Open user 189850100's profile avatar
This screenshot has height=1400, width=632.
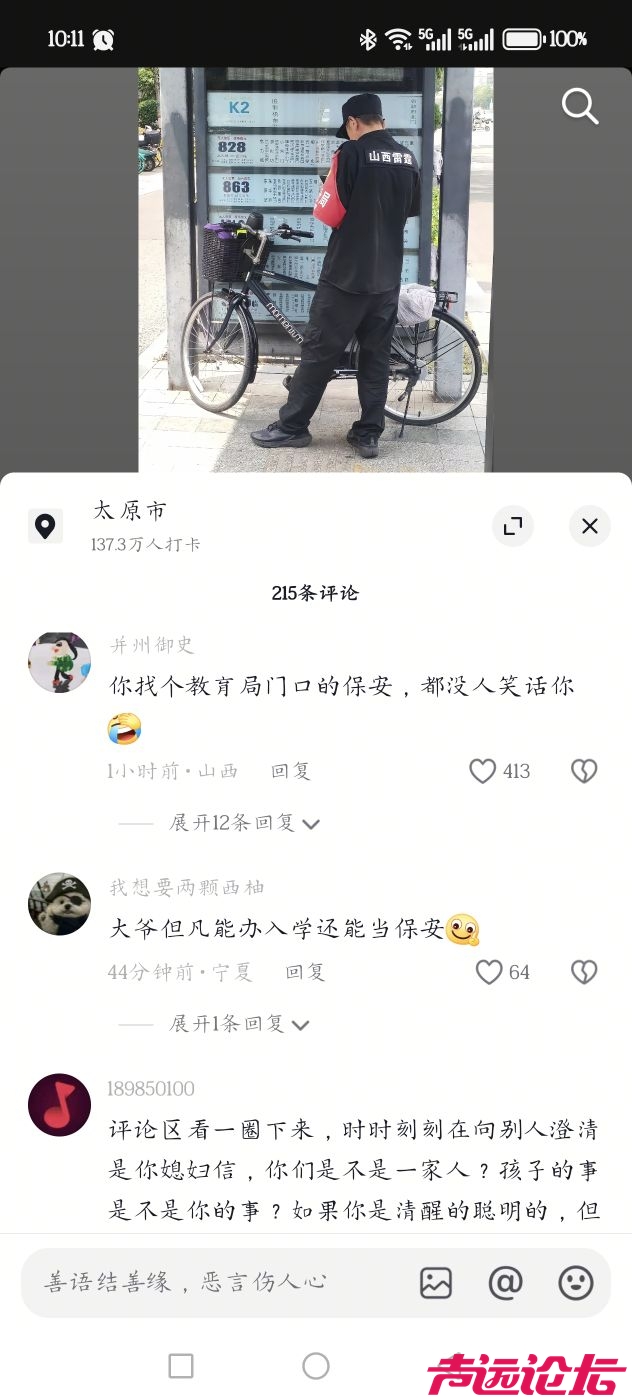59,1105
